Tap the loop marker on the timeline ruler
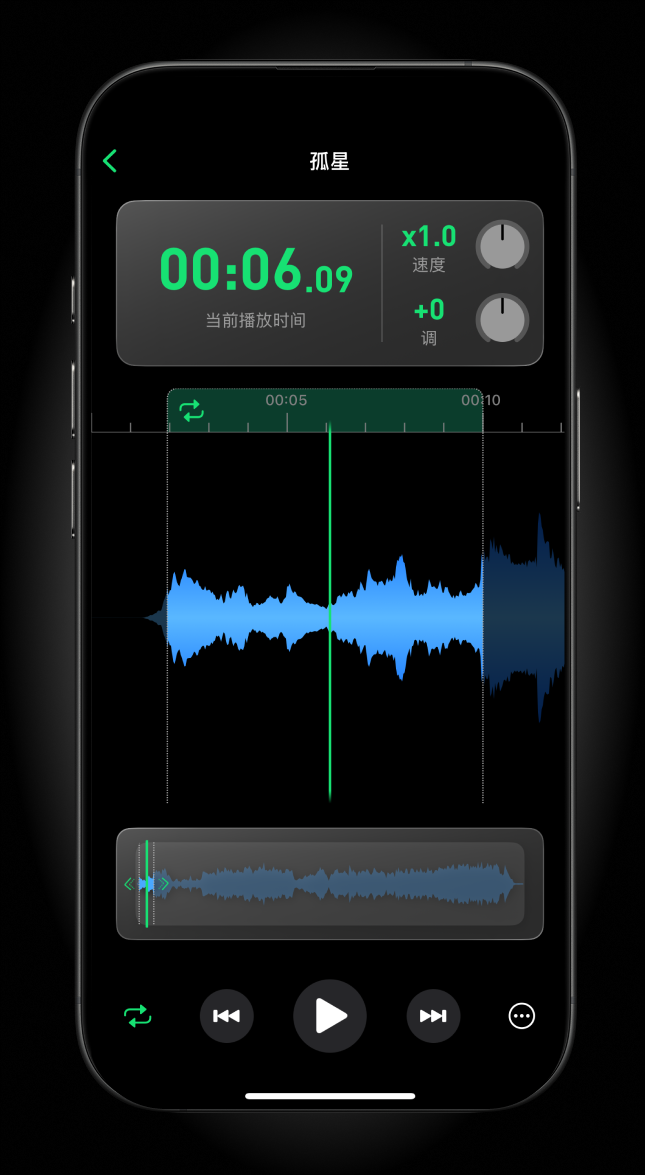 pyautogui.click(x=191, y=410)
